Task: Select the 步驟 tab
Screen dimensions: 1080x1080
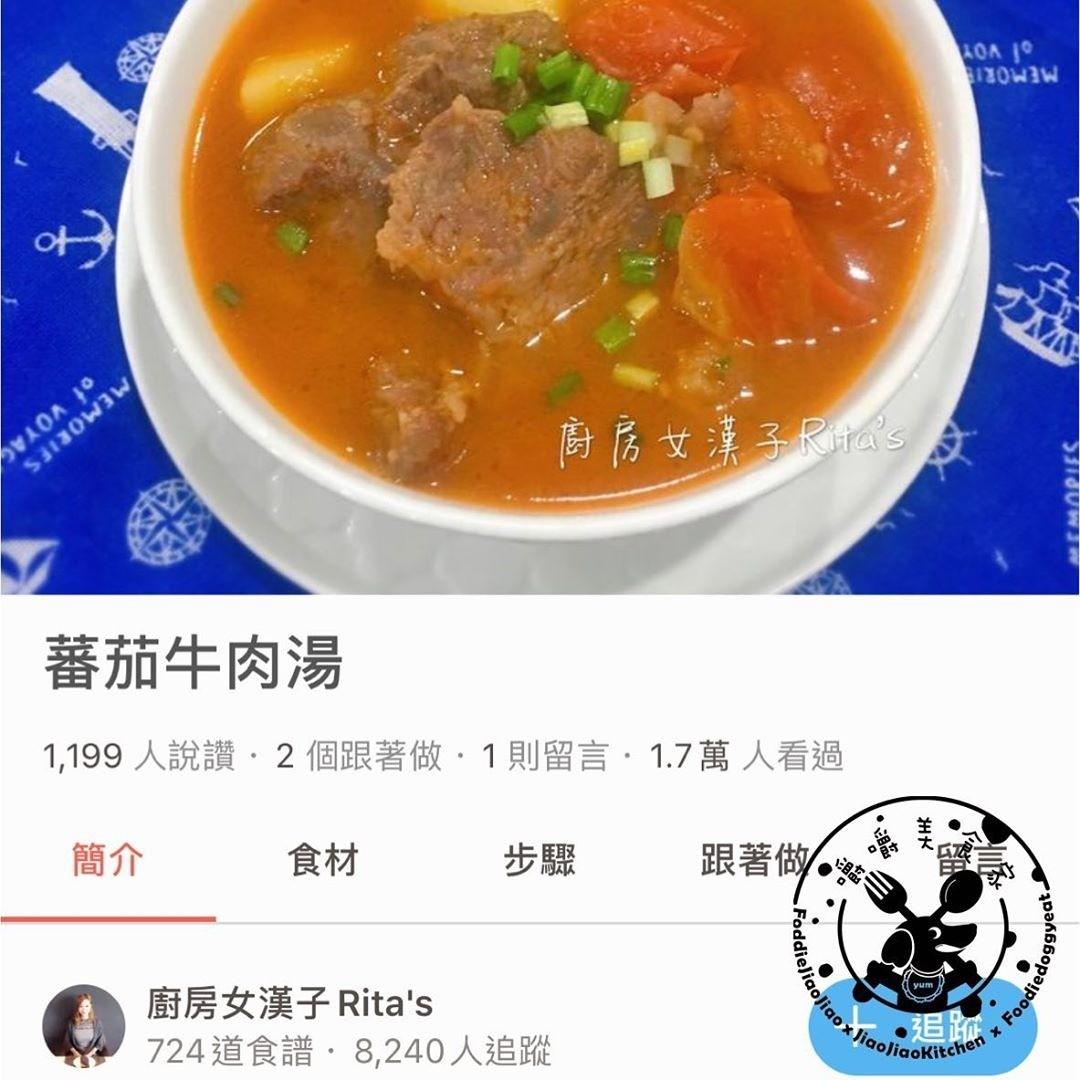Action: pyautogui.click(x=539, y=861)
